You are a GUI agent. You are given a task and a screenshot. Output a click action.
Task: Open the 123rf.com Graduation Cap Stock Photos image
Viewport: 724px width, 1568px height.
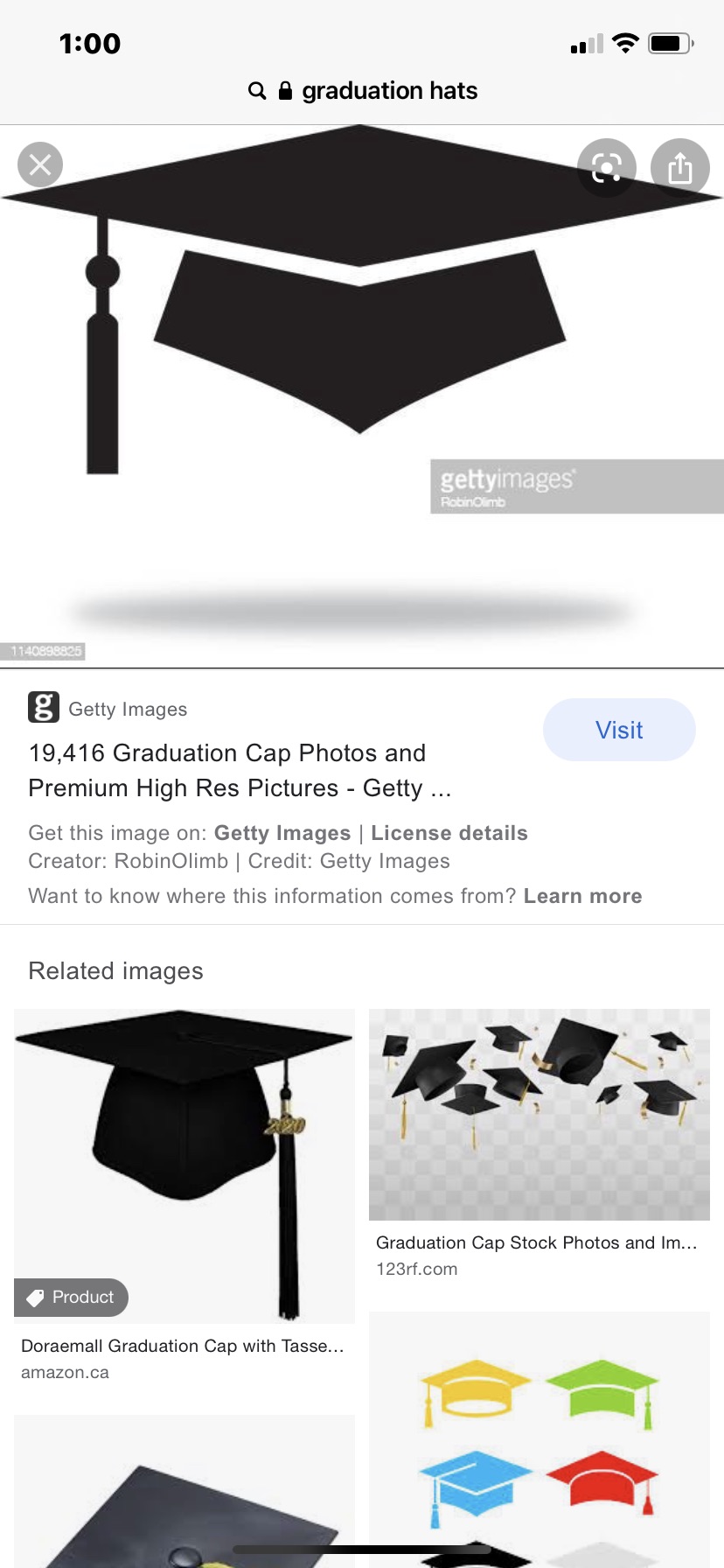(x=539, y=1115)
